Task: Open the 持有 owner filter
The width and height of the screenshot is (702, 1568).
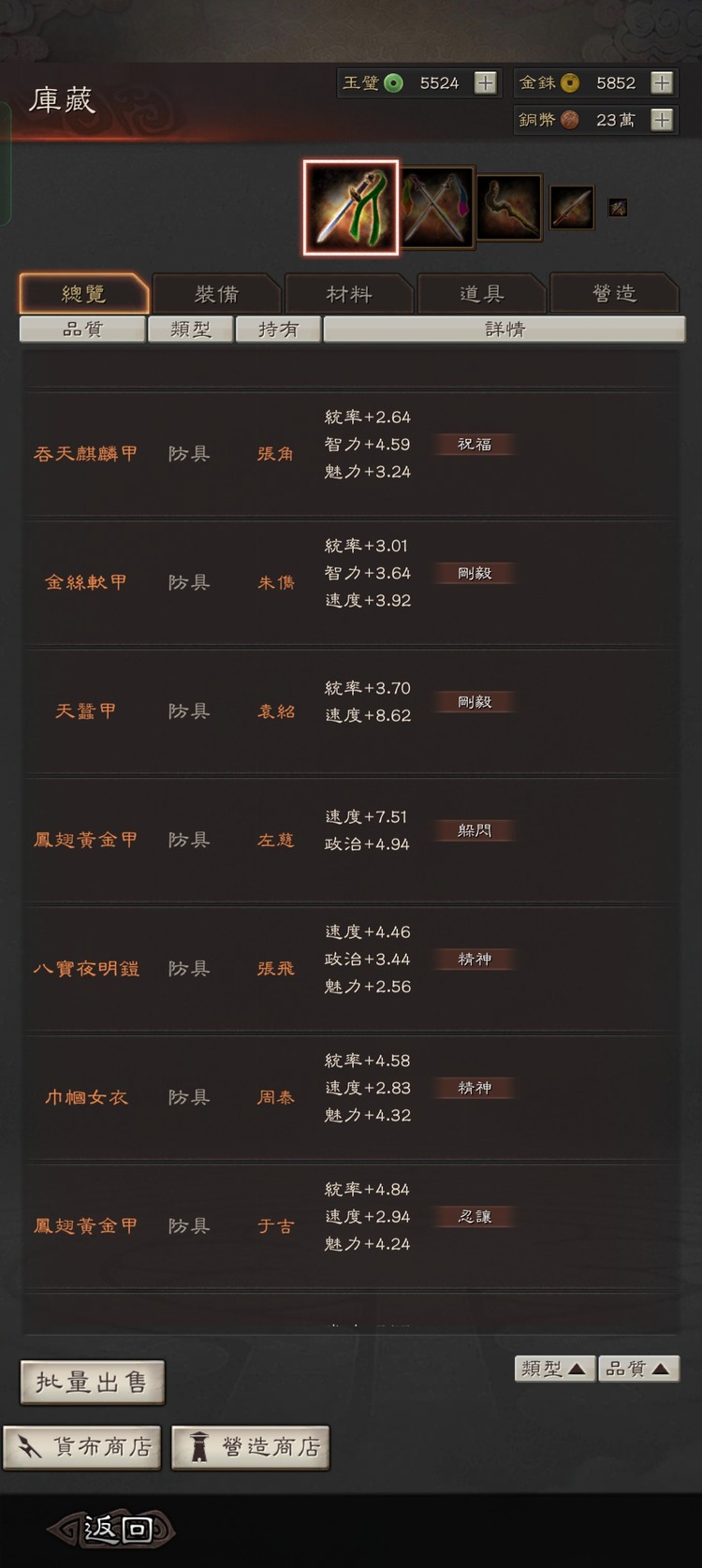Action: point(277,329)
